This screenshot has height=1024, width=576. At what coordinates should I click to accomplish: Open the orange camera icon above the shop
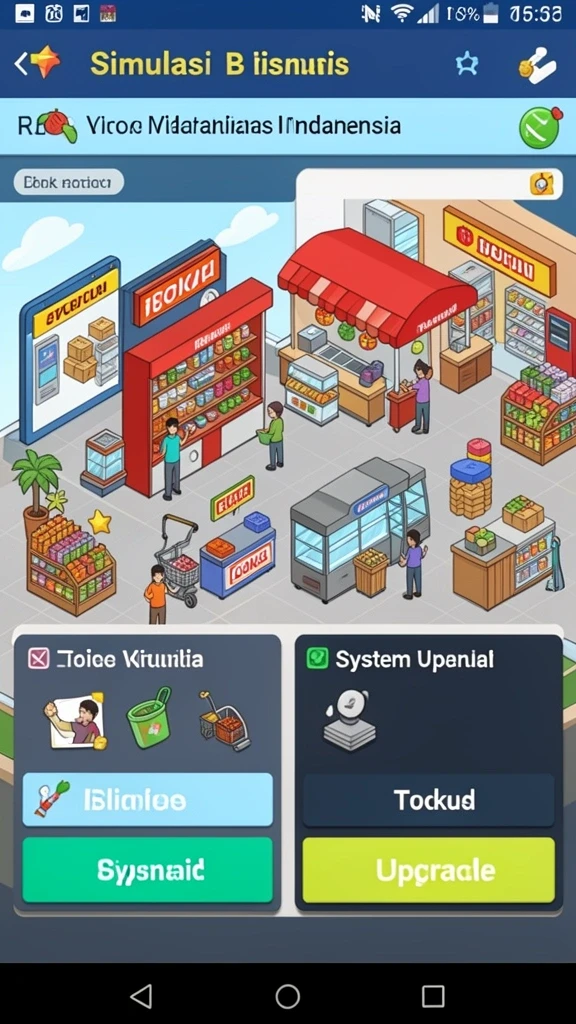click(541, 184)
